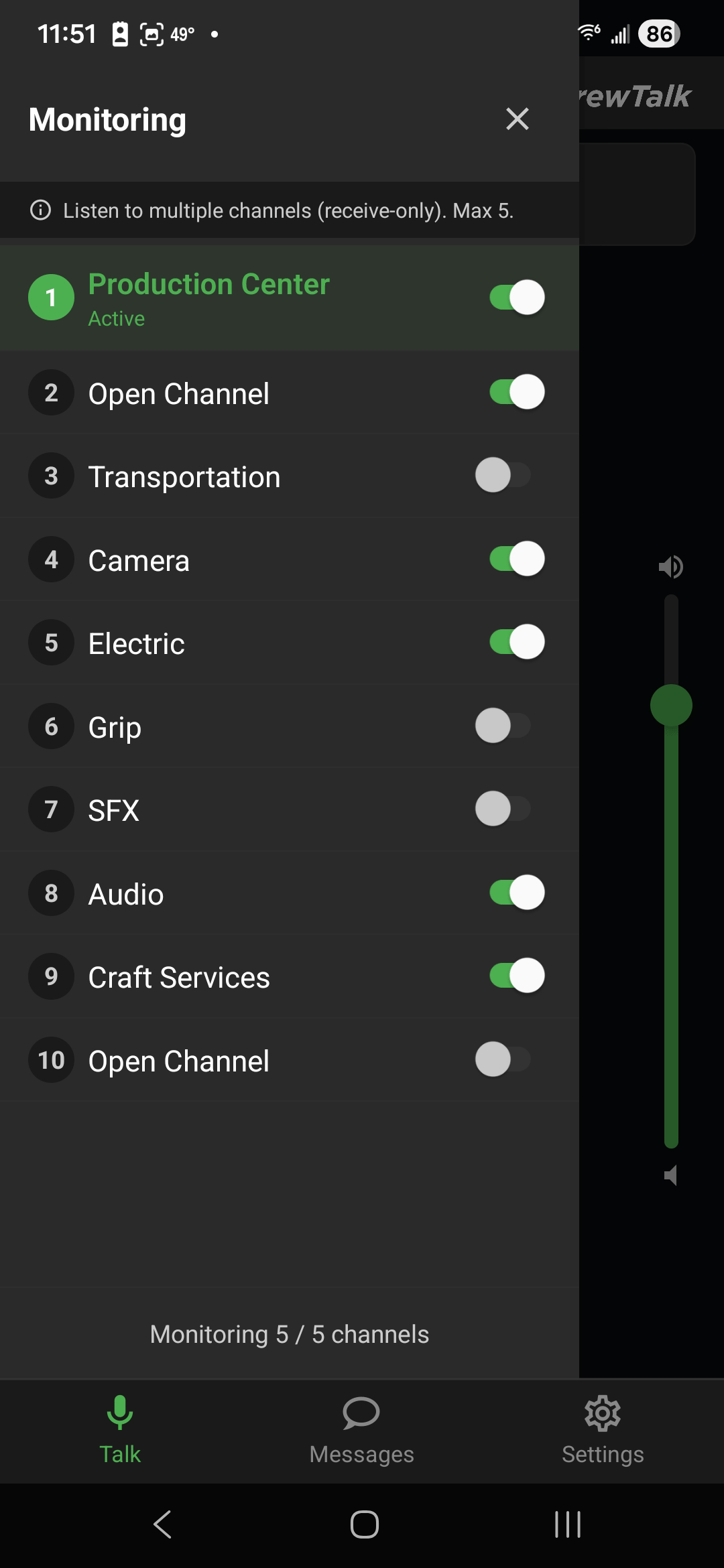Screen dimensions: 724x1568
Task: Tap the SFX channel 7 badge
Action: click(x=50, y=809)
